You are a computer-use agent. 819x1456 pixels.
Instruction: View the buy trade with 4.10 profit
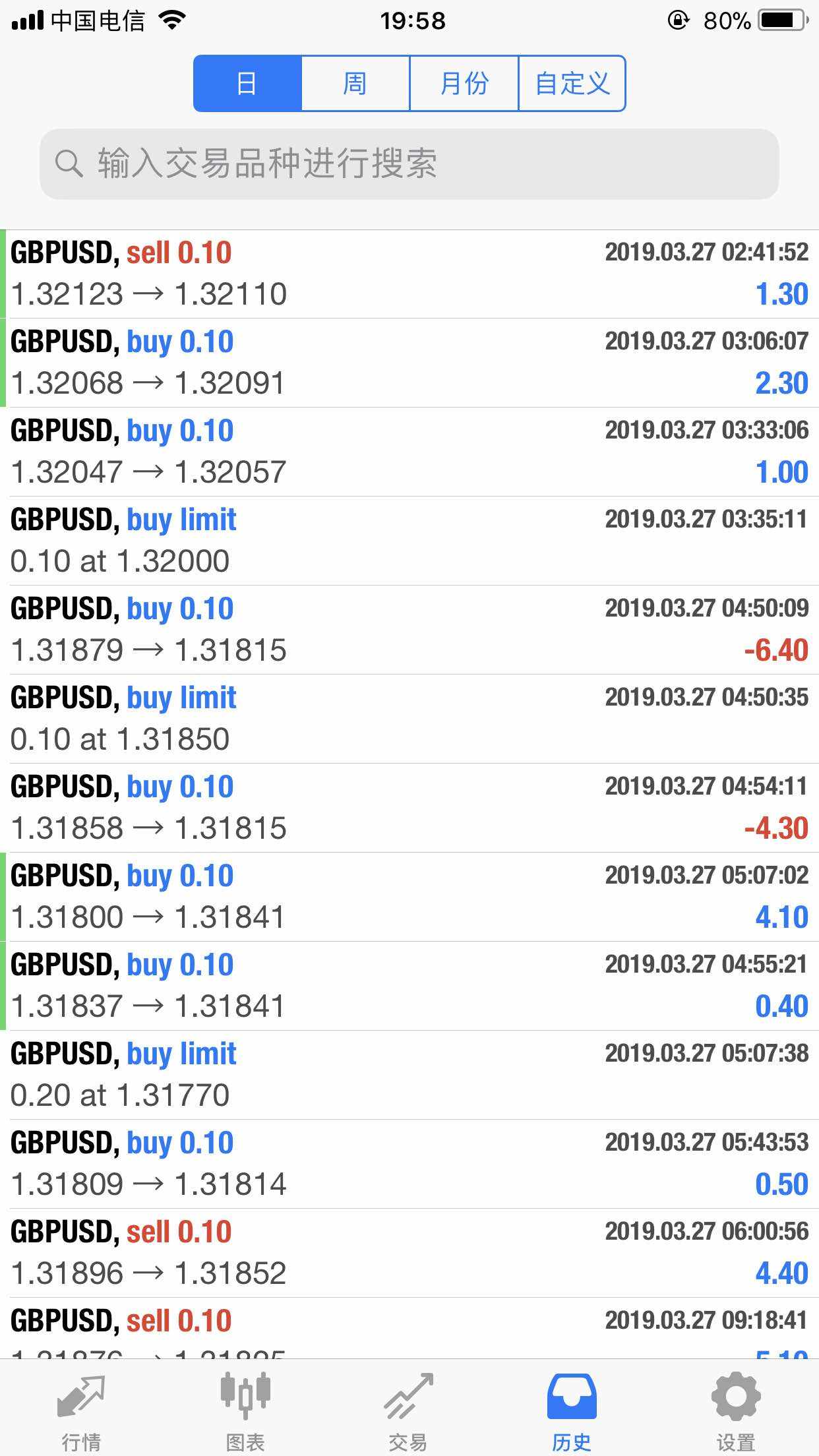click(409, 897)
